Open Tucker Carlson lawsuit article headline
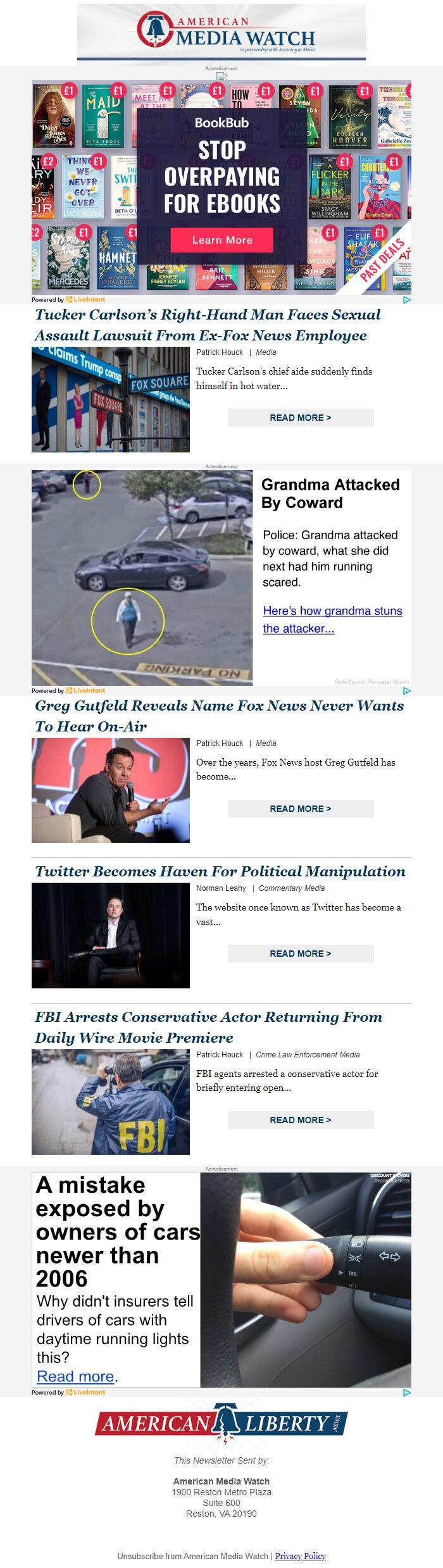443x1568 pixels. pyautogui.click(x=208, y=325)
